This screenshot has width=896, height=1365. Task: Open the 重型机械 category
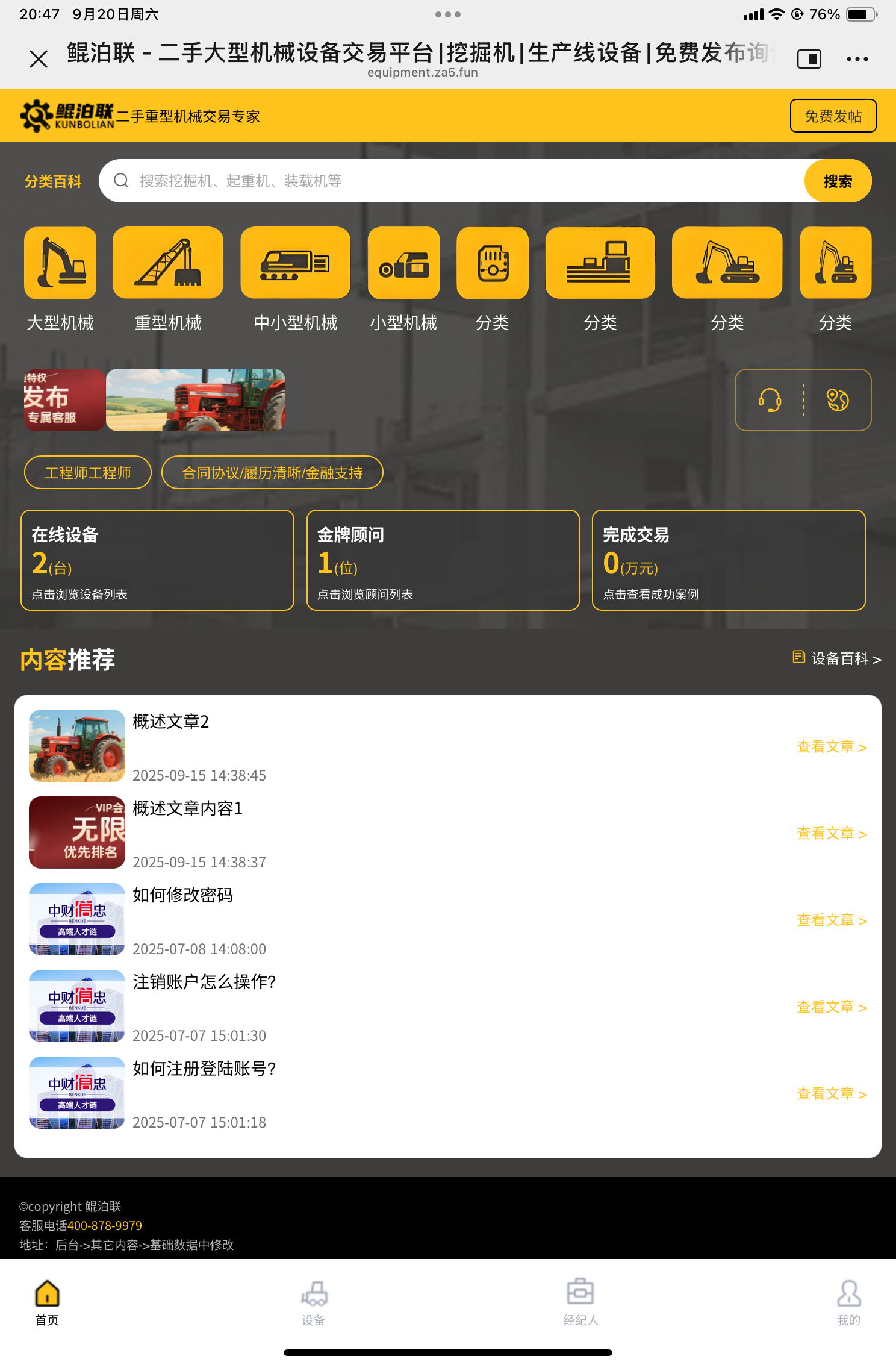(x=168, y=278)
